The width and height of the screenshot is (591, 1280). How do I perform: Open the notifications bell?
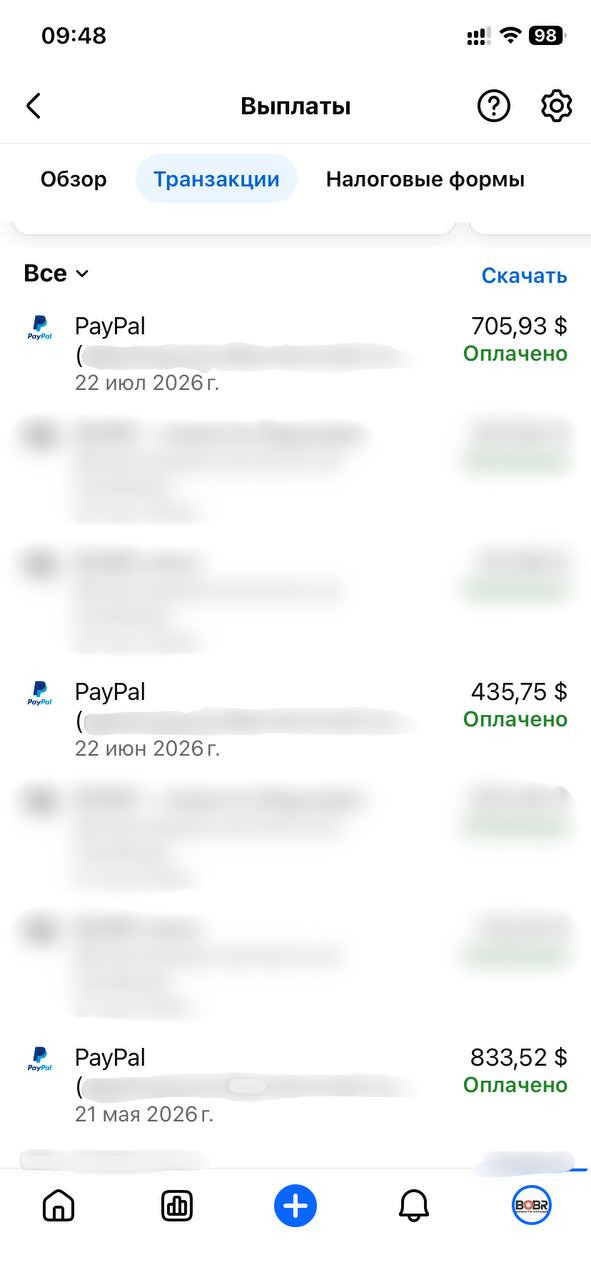point(414,1206)
